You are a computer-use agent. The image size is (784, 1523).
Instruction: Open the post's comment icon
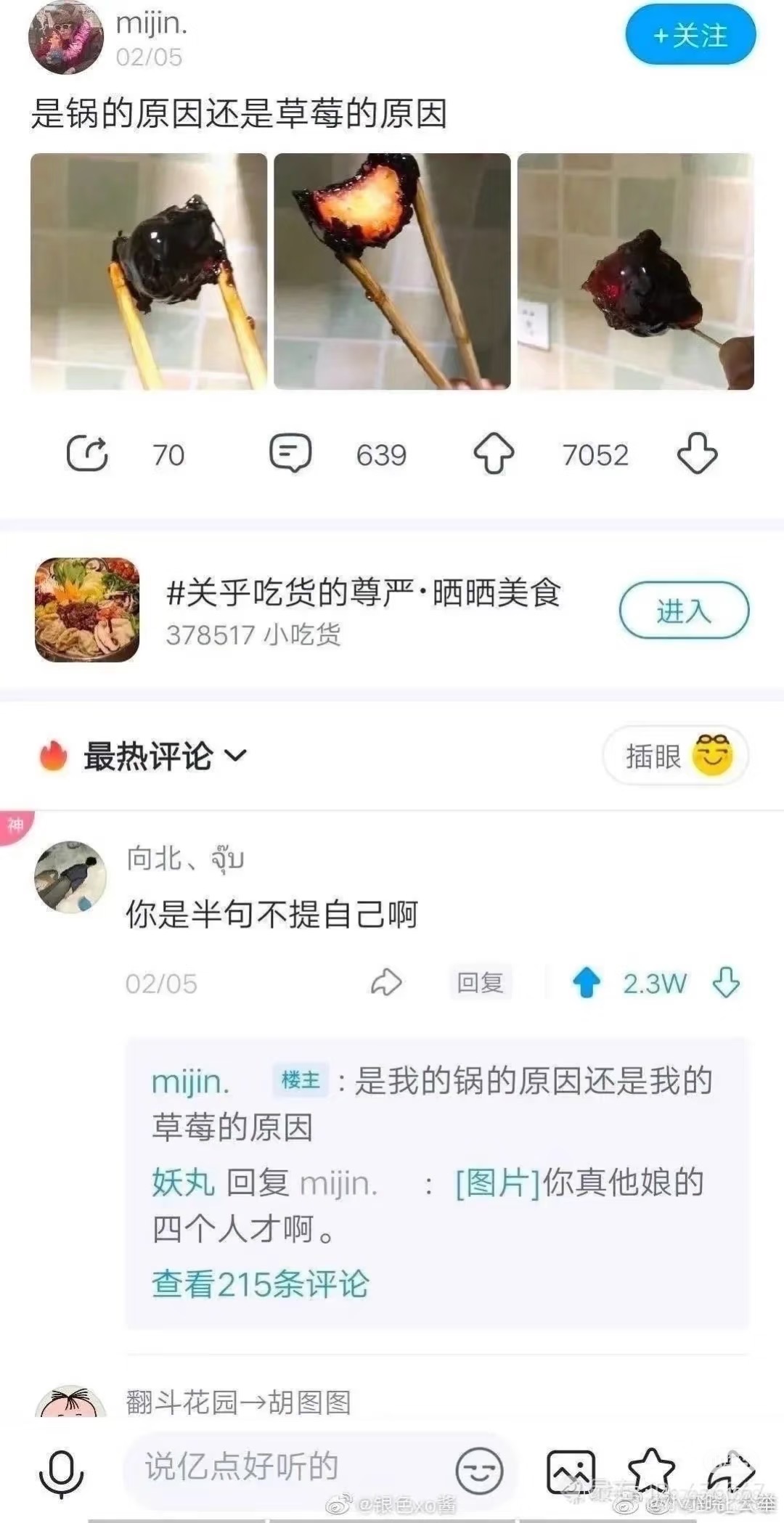coord(290,454)
